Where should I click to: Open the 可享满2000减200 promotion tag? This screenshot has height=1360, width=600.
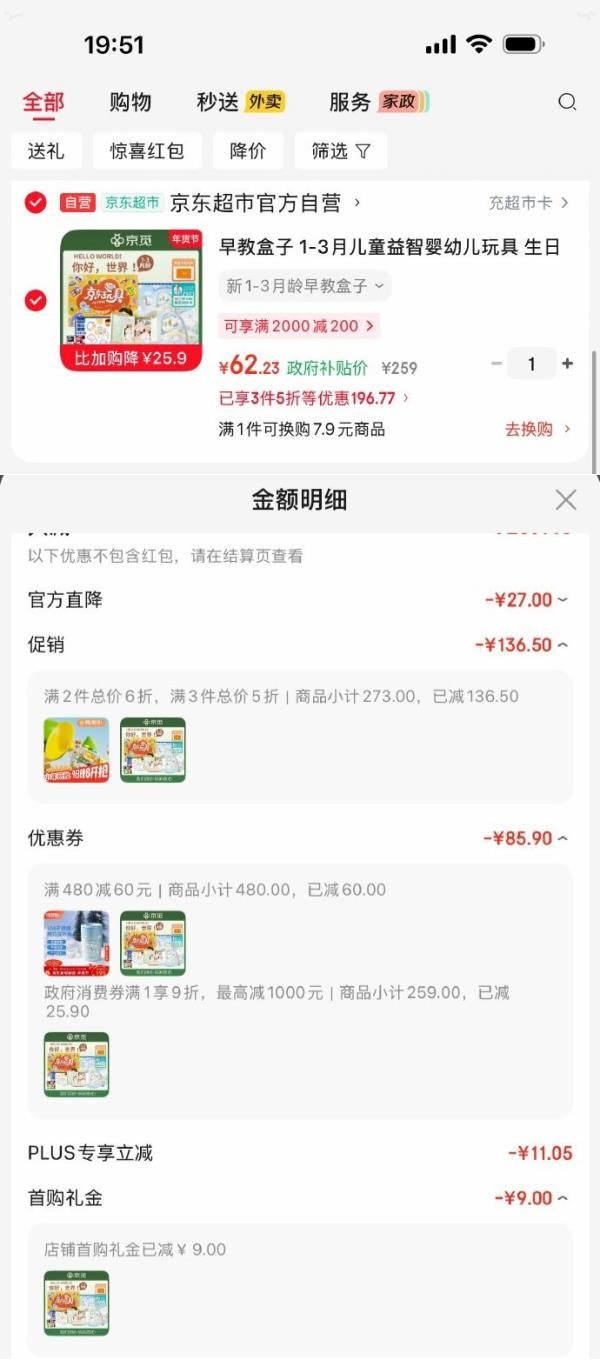[x=299, y=326]
